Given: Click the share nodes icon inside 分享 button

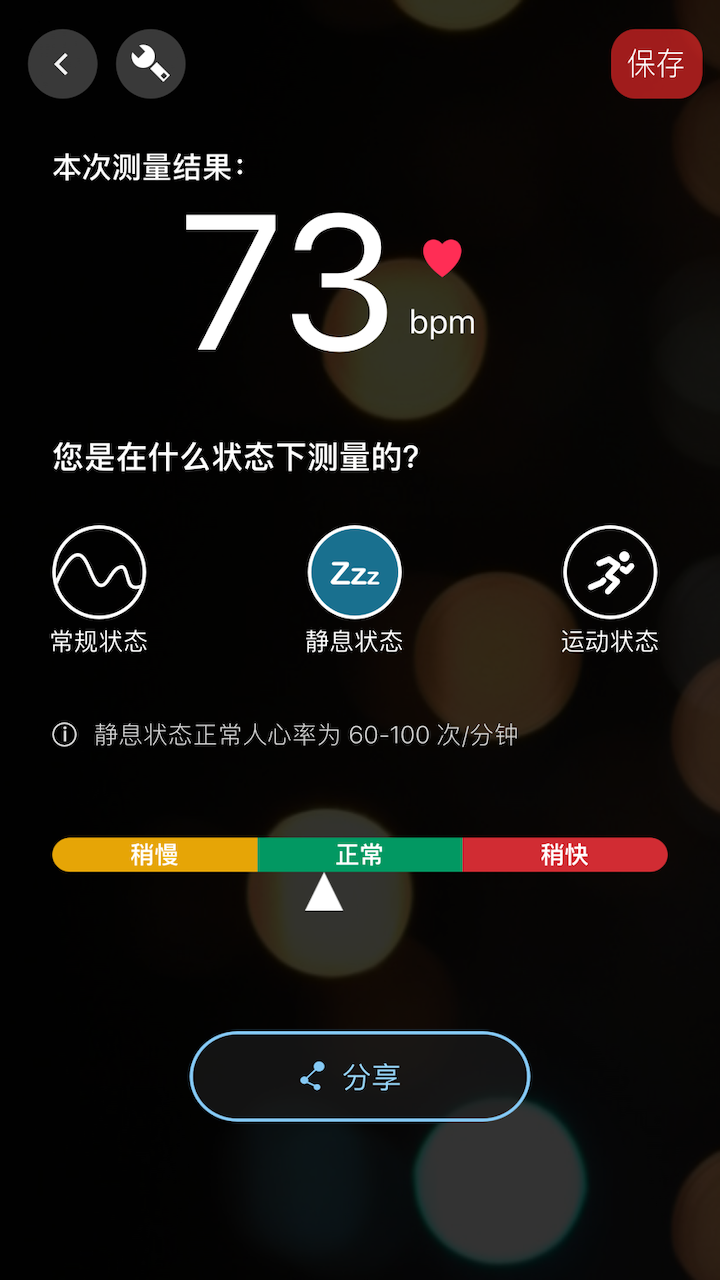Looking at the screenshot, I should coord(311,1075).
